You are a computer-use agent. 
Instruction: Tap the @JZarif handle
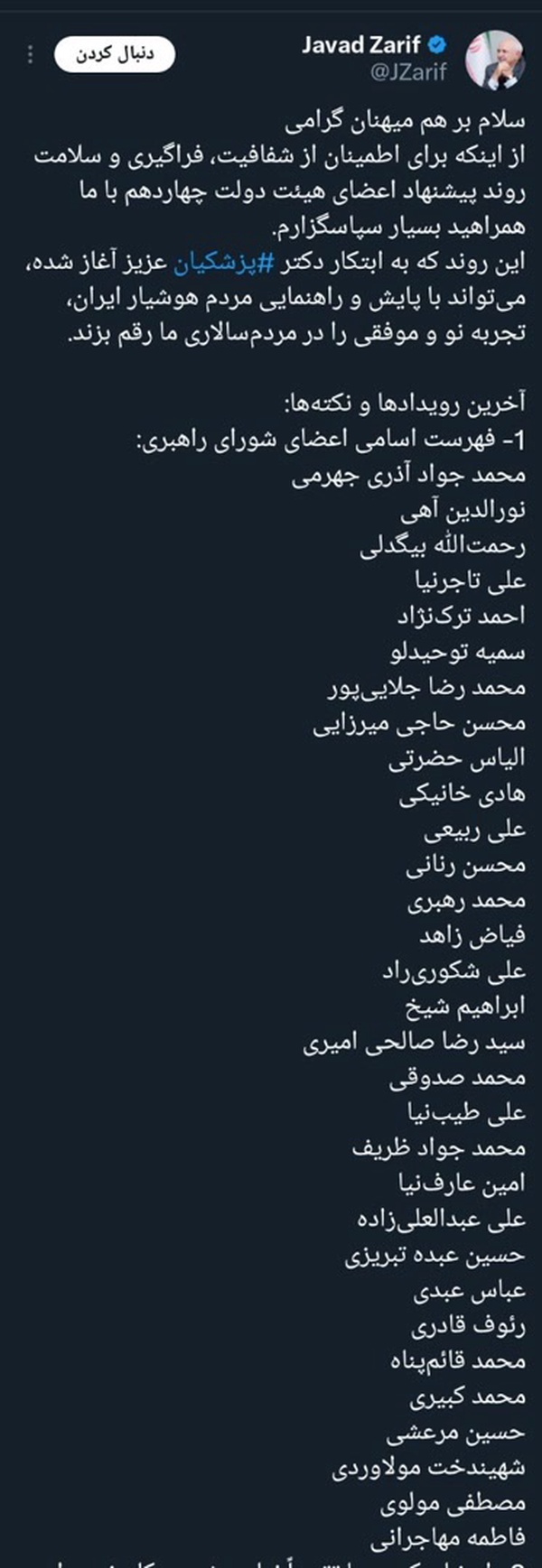tap(408, 72)
